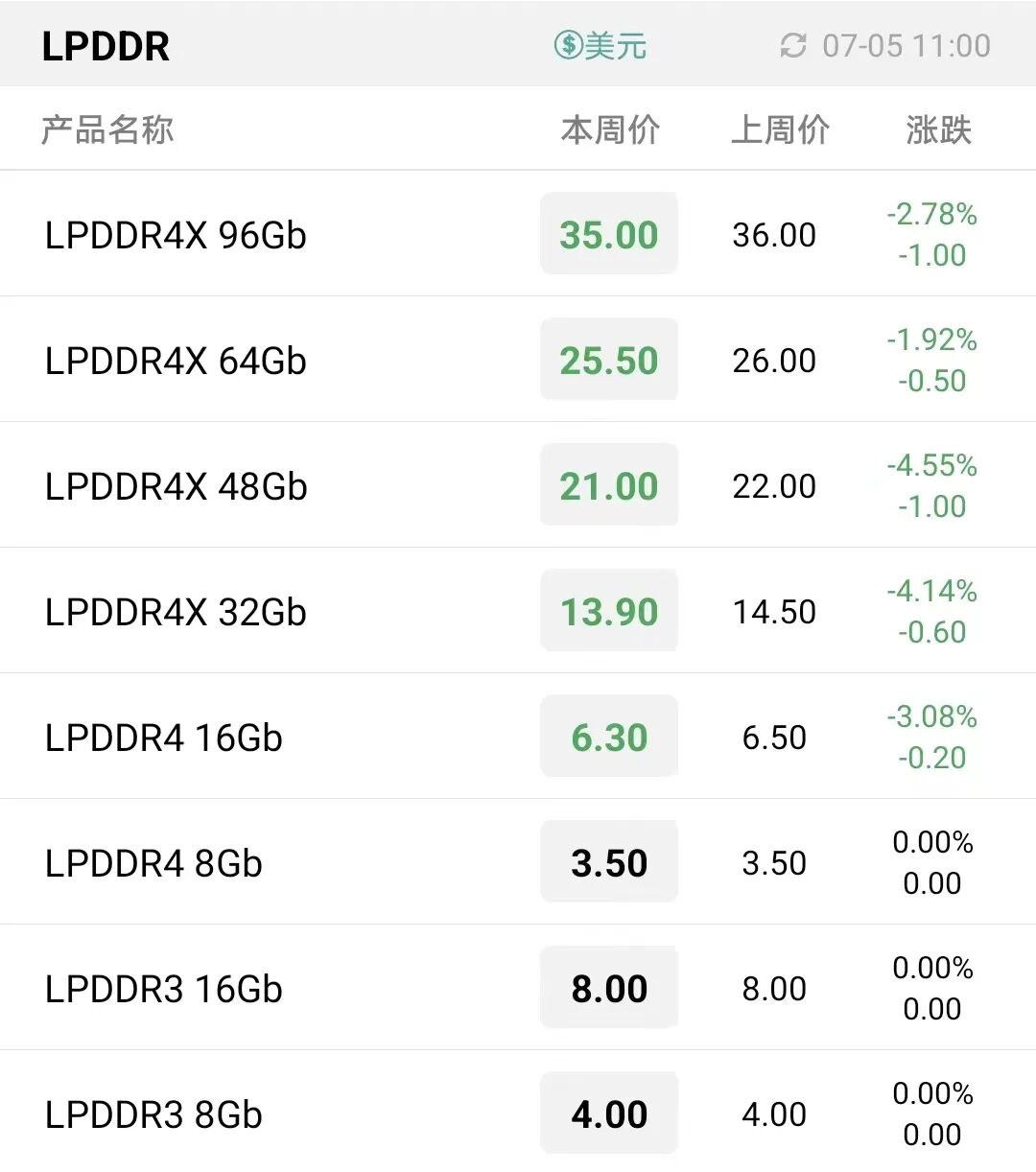1036x1172 pixels.
Task: Open the LPDDR3 16Gb row
Action: coord(164,989)
